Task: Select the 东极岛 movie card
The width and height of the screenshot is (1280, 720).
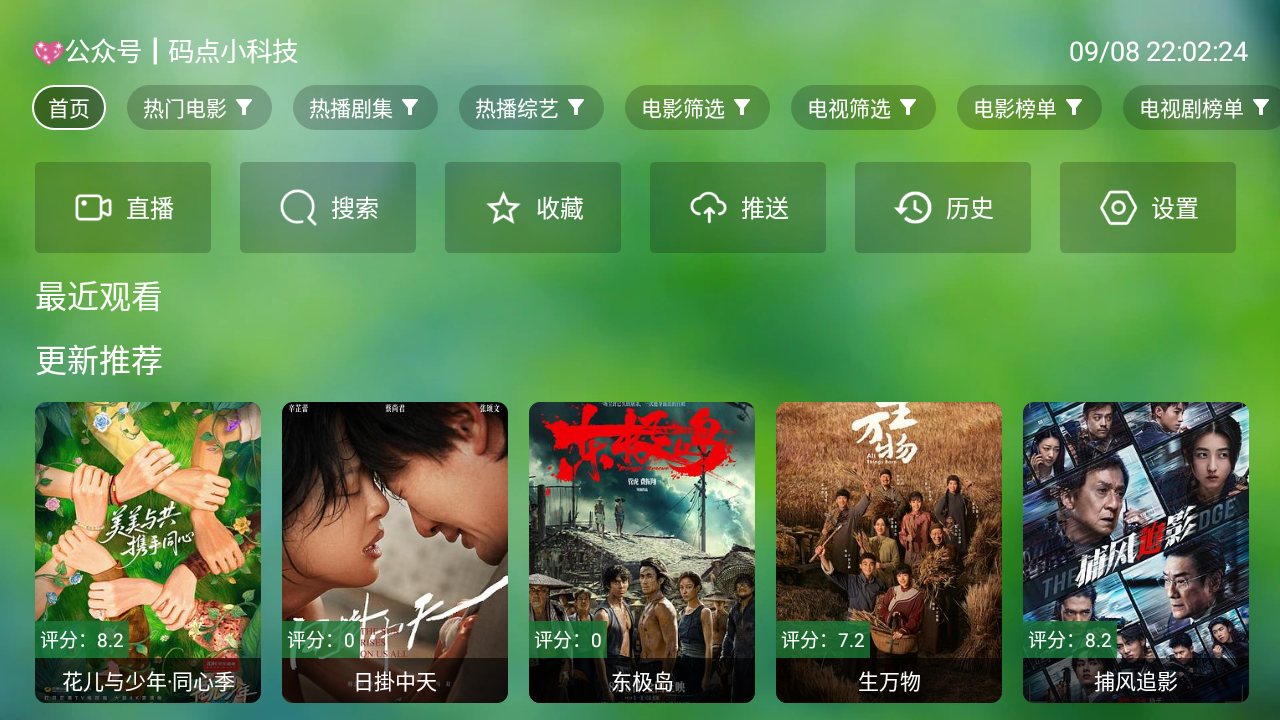Action: point(642,552)
